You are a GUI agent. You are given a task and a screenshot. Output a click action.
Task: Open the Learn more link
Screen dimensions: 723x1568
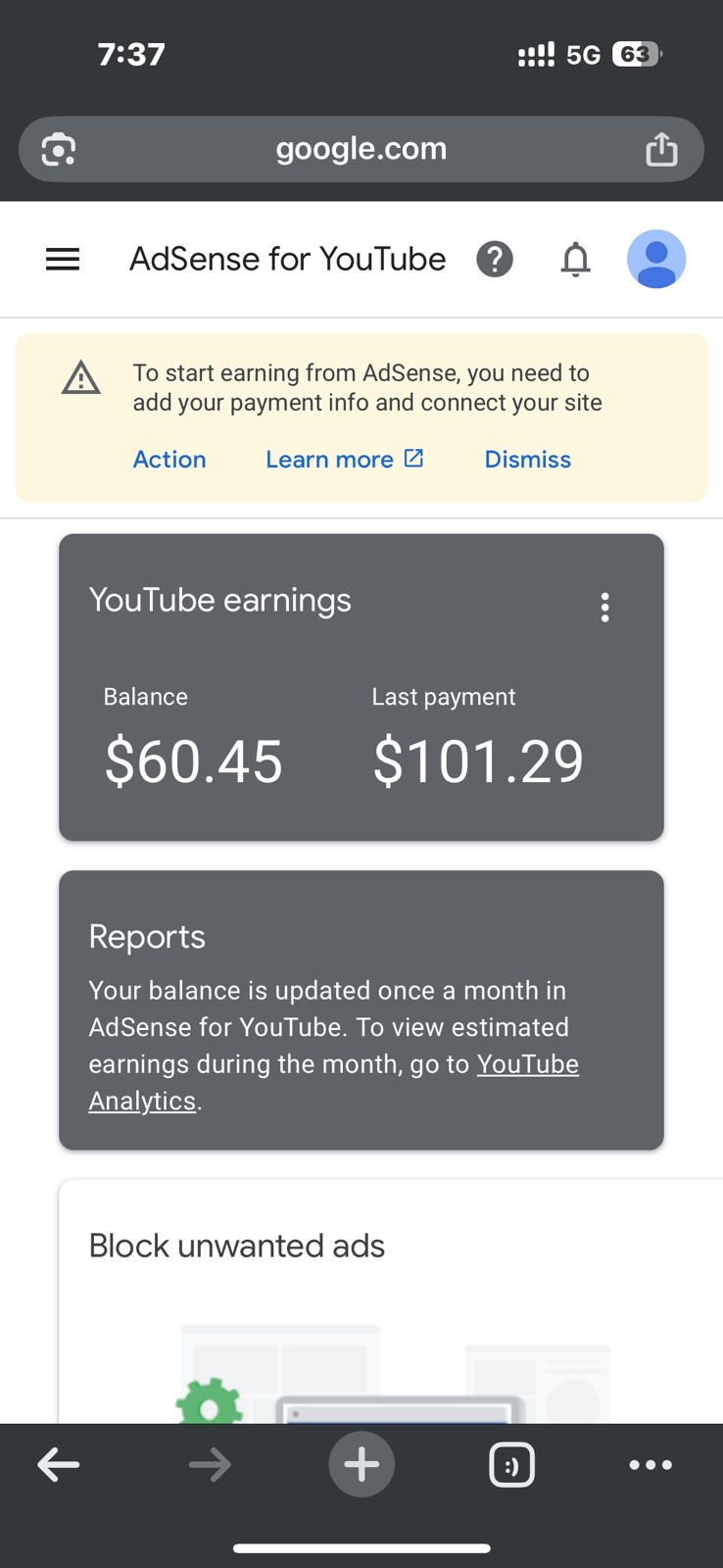(x=345, y=460)
